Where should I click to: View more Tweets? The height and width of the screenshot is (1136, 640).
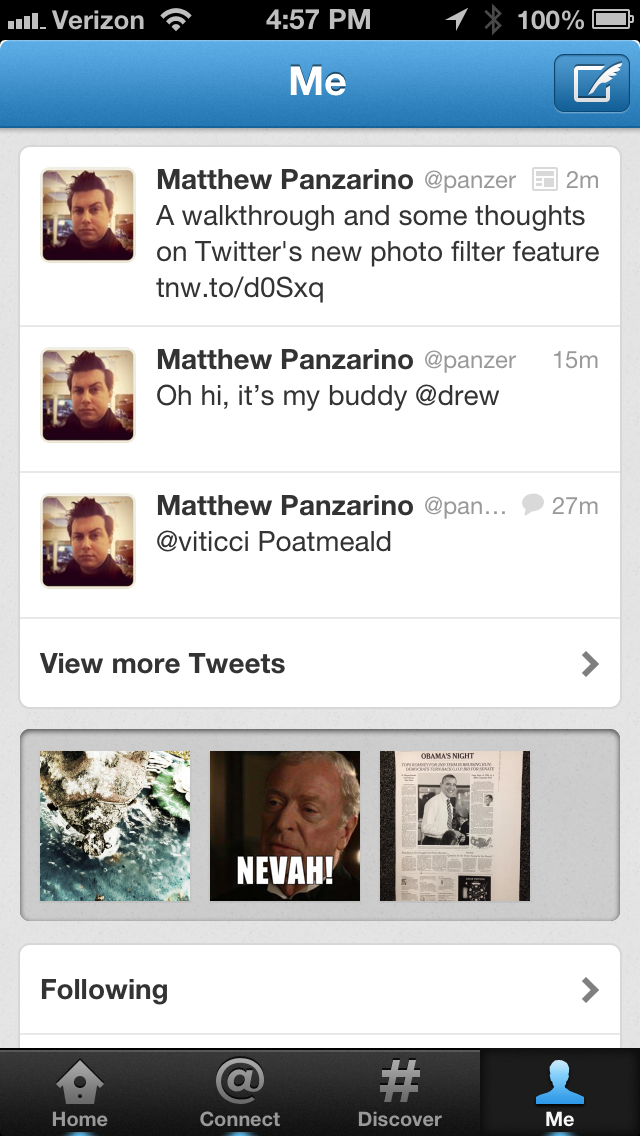[320, 663]
